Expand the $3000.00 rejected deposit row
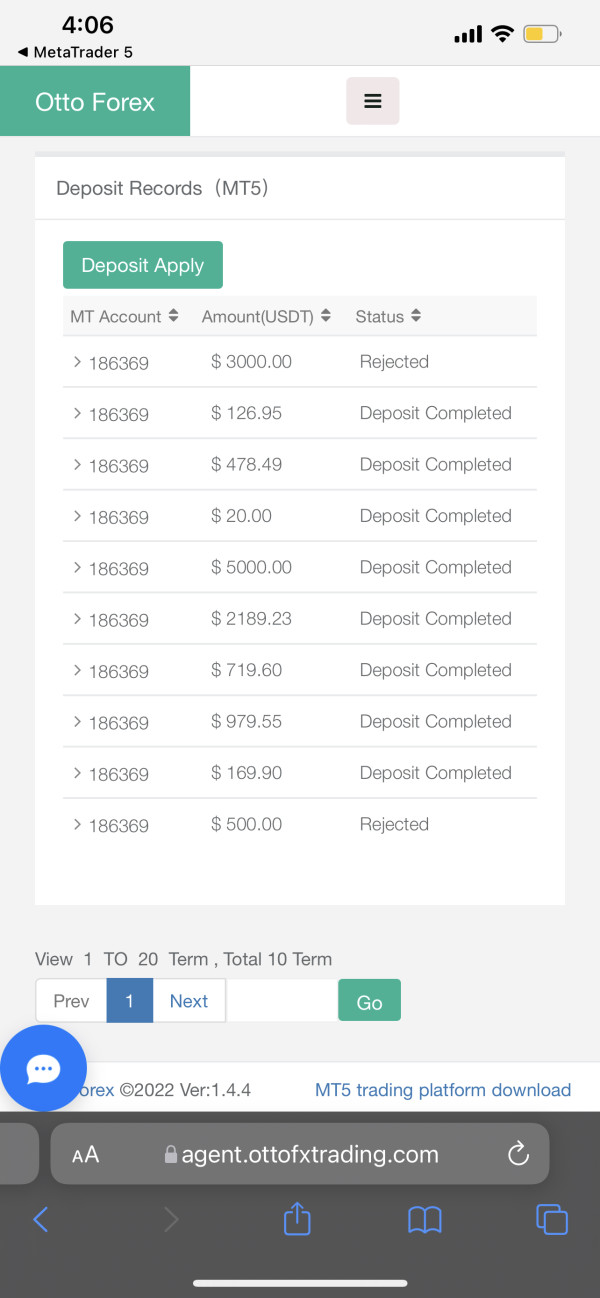 pyautogui.click(x=78, y=362)
